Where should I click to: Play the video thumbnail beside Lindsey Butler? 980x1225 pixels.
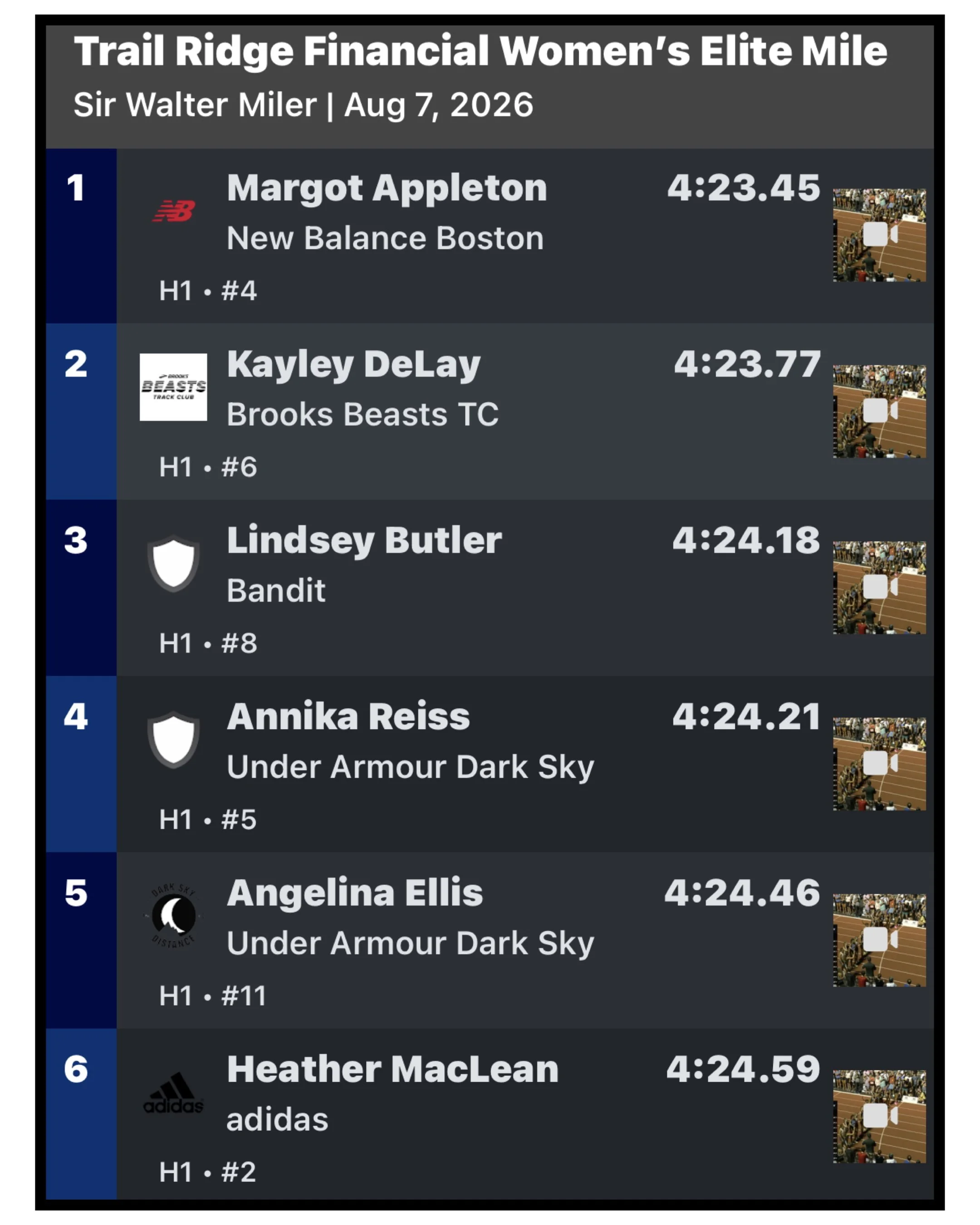click(879, 587)
